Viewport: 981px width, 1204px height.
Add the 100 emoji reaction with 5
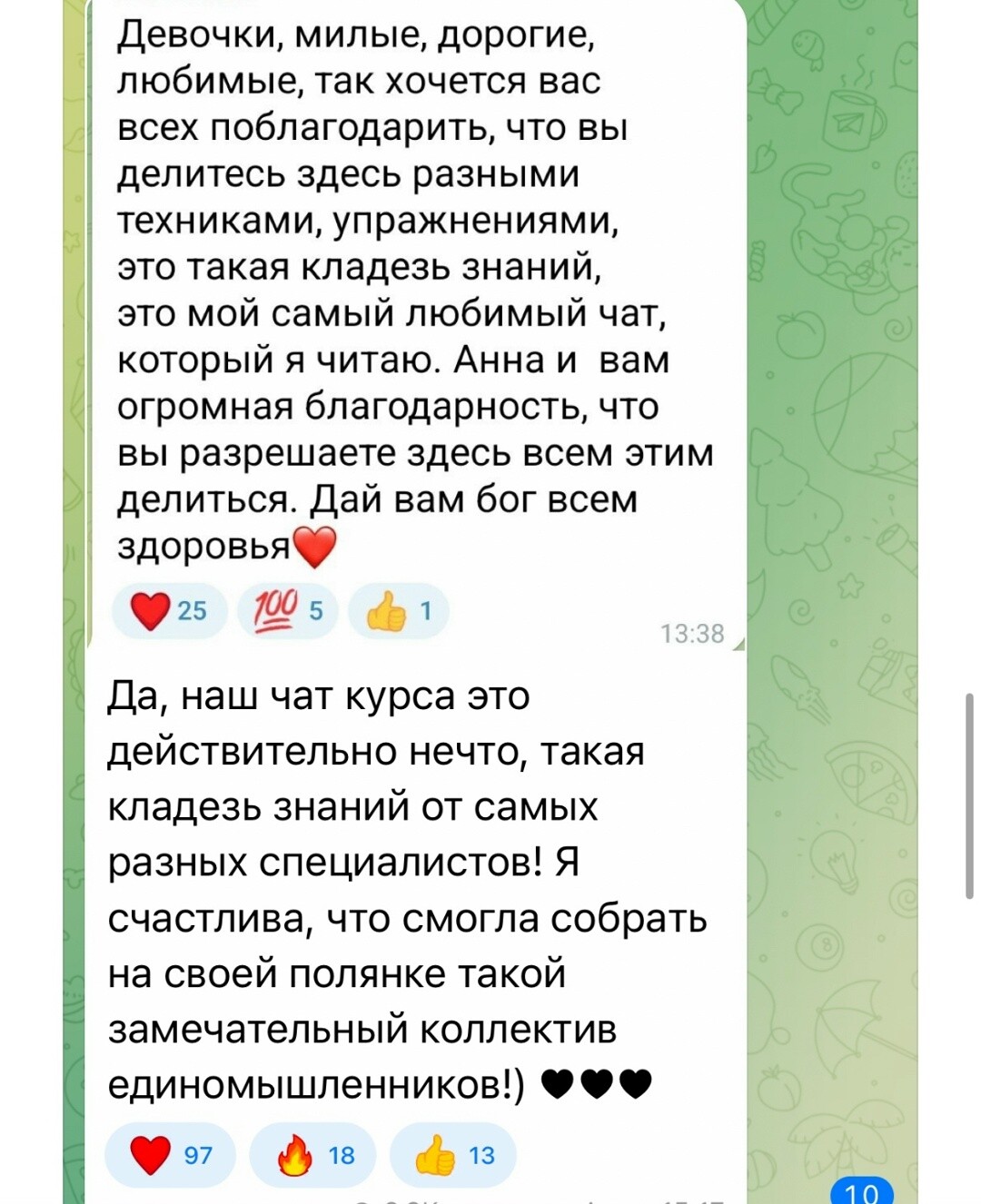click(288, 610)
